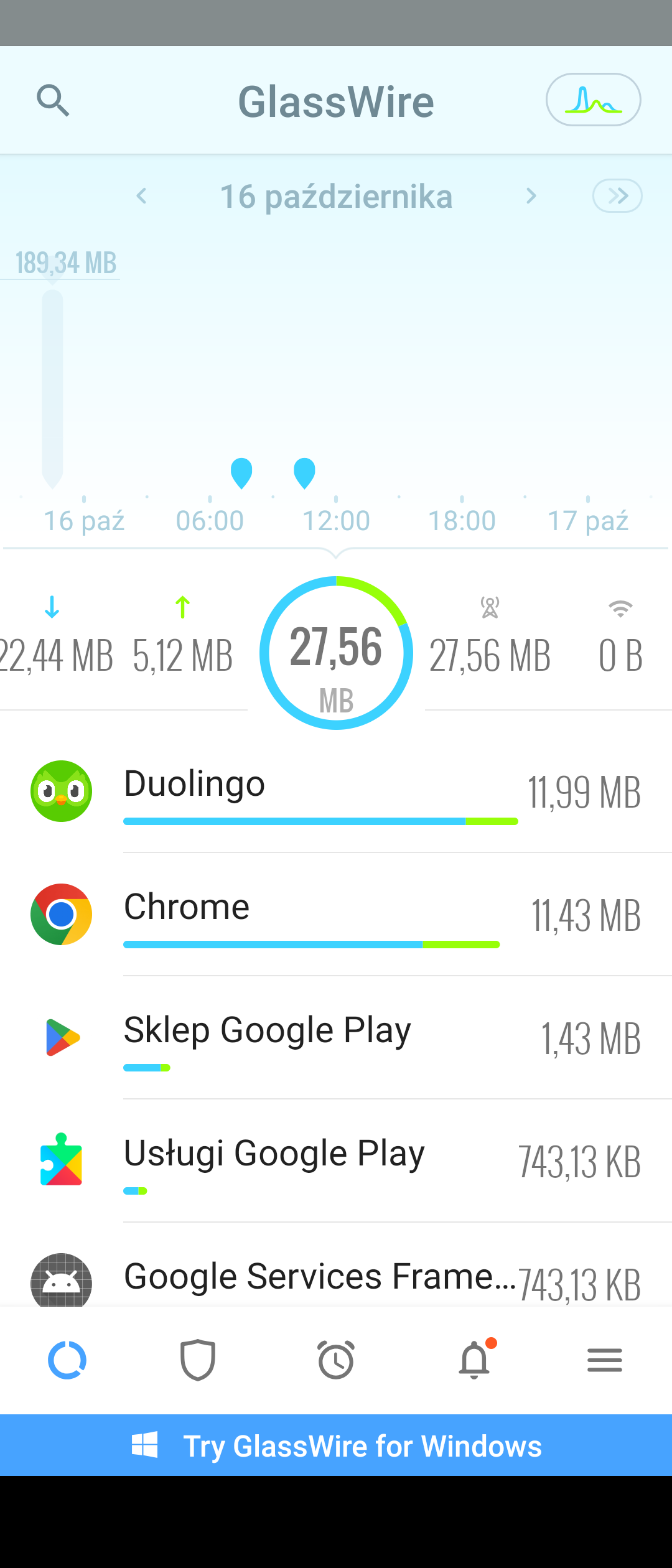Tap the alert marker after 06:00
Image resolution: width=672 pixels, height=1568 pixels.
[x=241, y=473]
